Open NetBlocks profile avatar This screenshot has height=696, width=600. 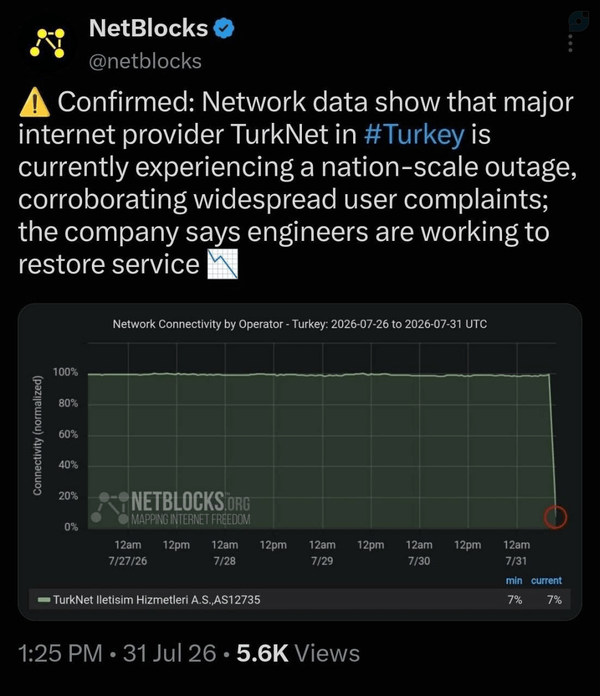47,43
